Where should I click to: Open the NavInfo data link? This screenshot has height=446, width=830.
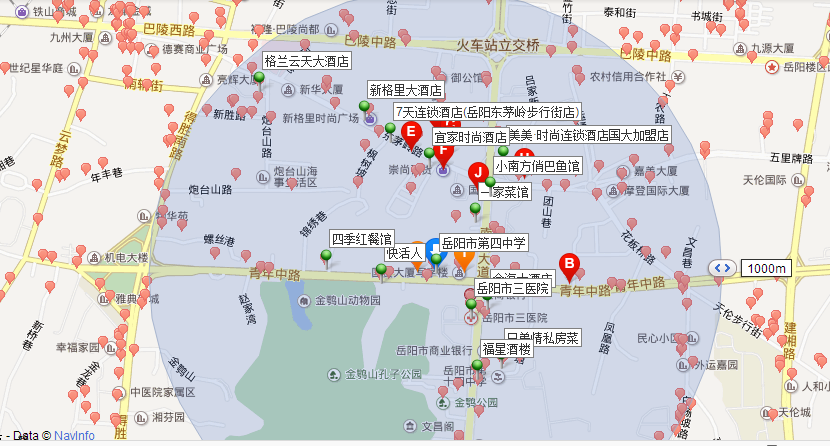(x=74, y=435)
